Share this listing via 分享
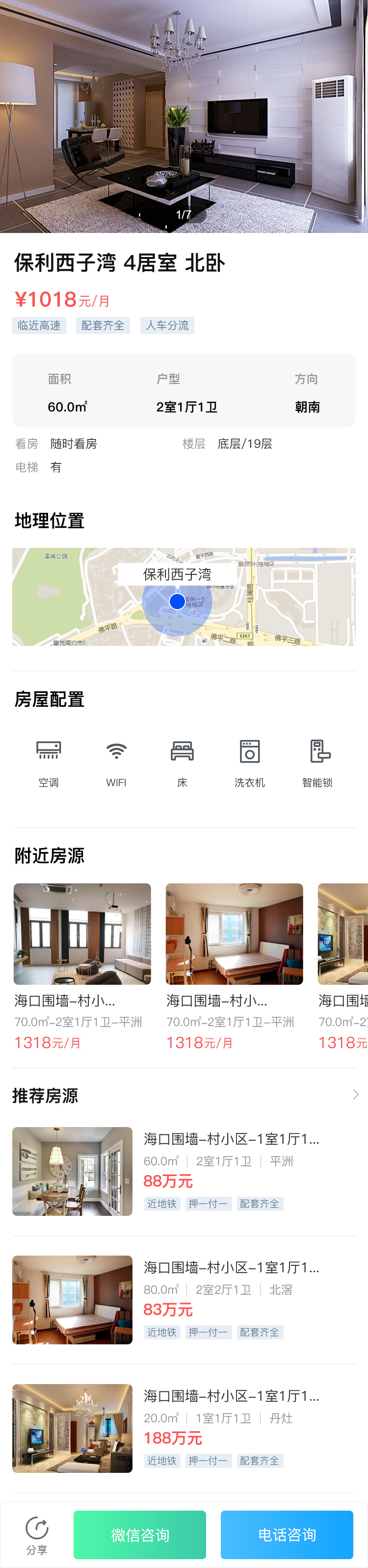The width and height of the screenshot is (368, 1568). [x=37, y=1534]
